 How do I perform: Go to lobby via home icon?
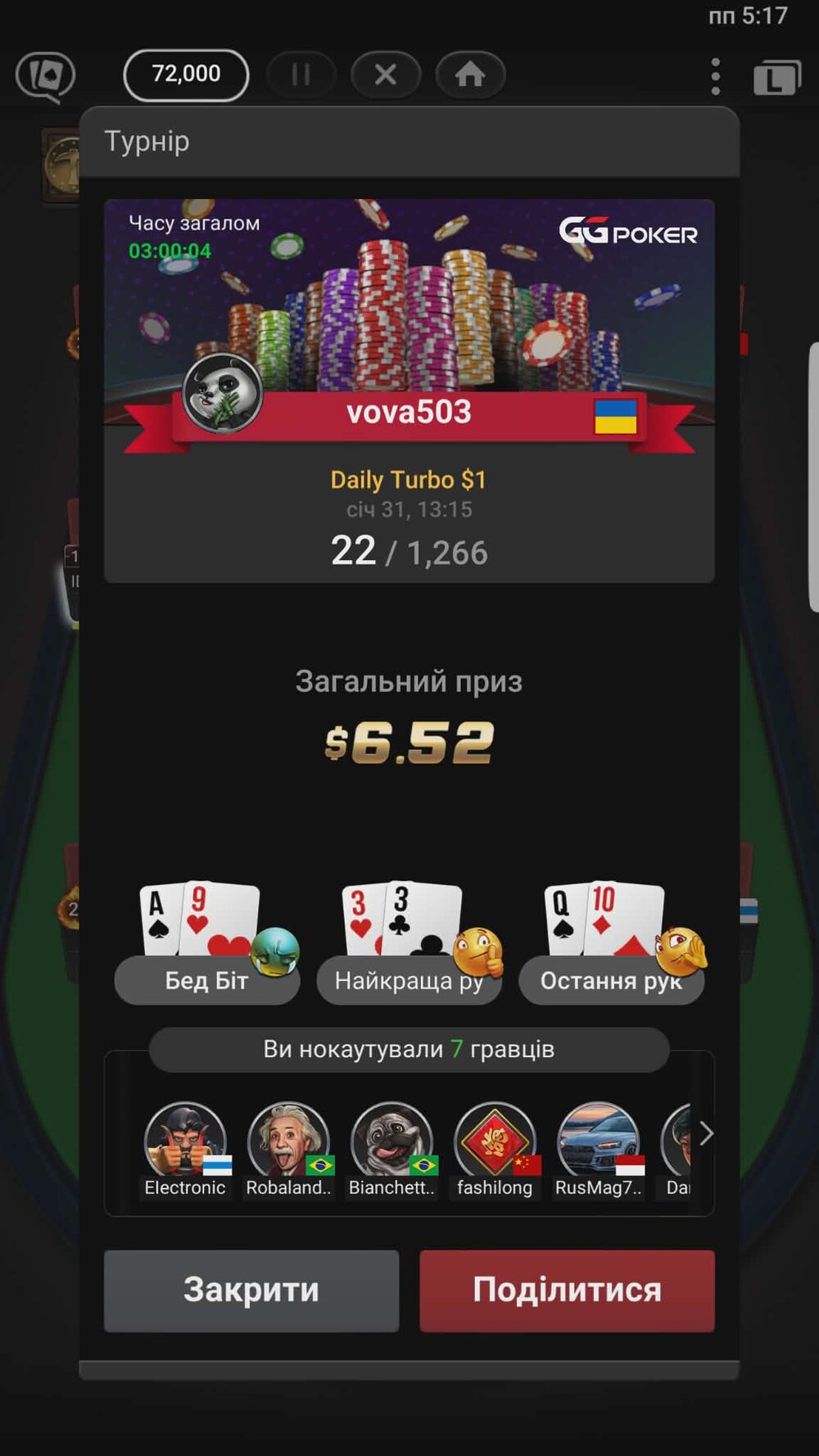point(470,75)
